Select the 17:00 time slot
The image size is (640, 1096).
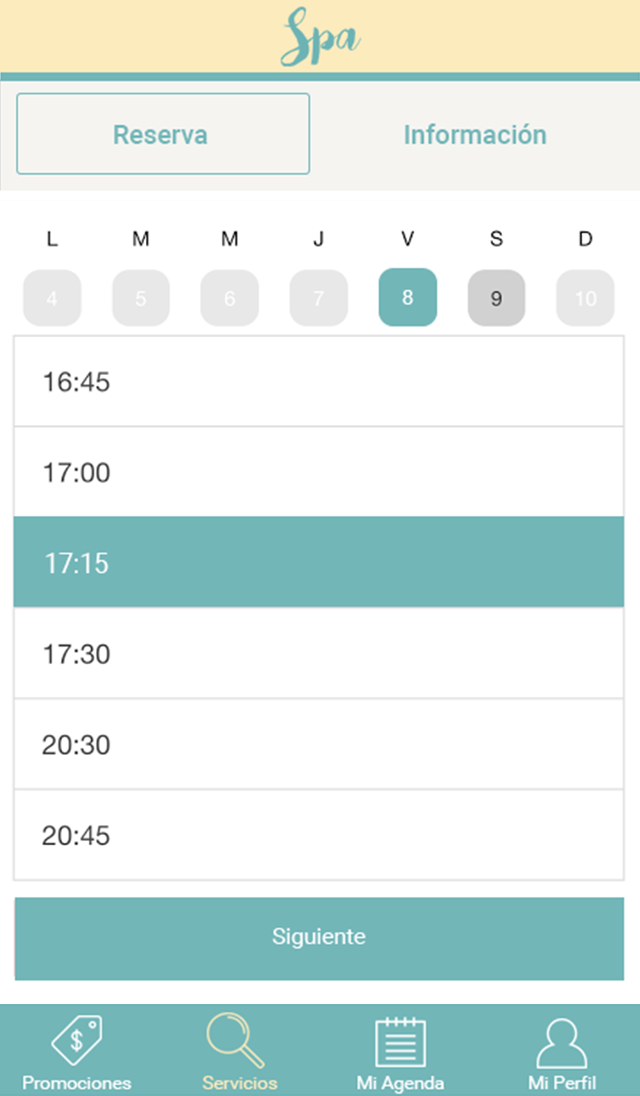click(318, 472)
